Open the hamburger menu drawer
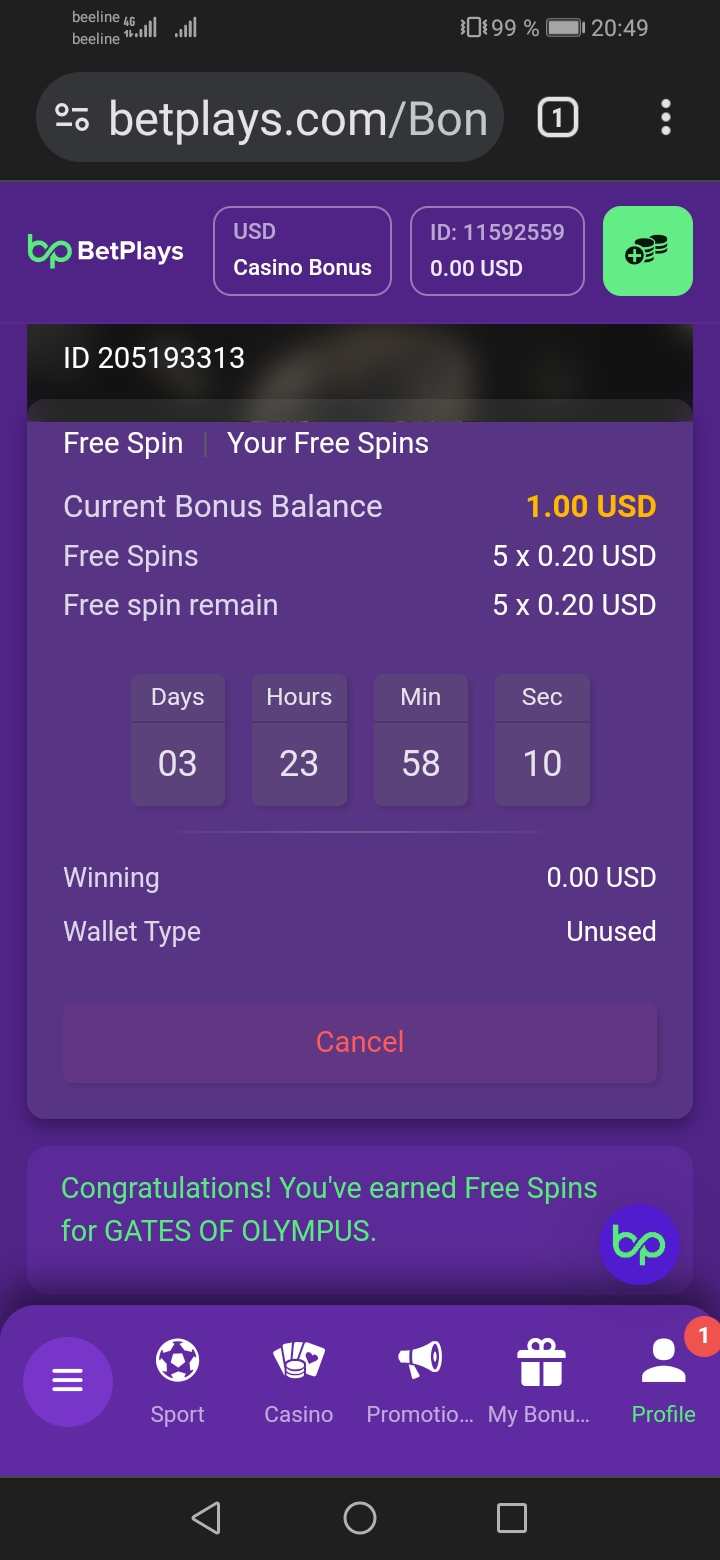720x1560 pixels. pyautogui.click(x=68, y=1382)
